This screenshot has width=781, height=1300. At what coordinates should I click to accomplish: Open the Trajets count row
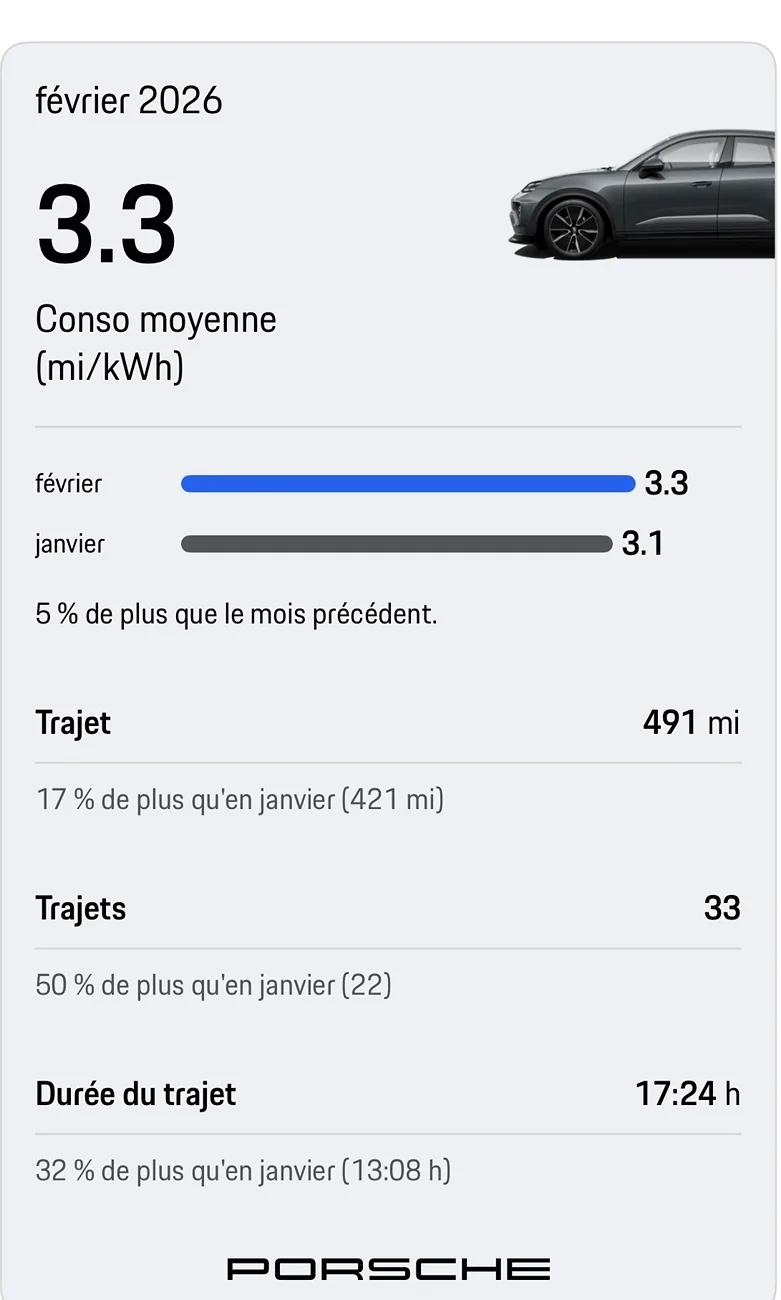(388, 908)
